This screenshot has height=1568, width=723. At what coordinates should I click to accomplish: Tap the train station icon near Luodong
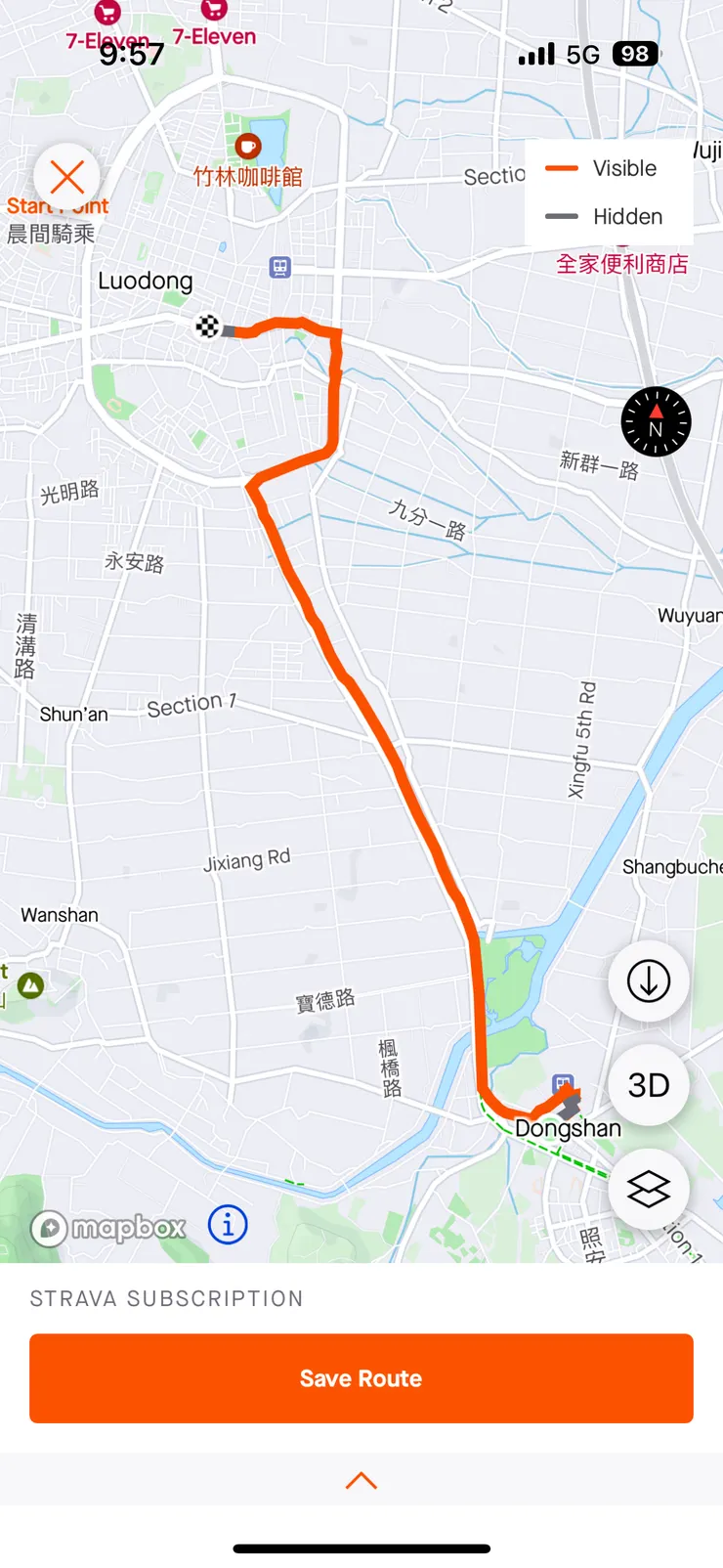coord(280,267)
